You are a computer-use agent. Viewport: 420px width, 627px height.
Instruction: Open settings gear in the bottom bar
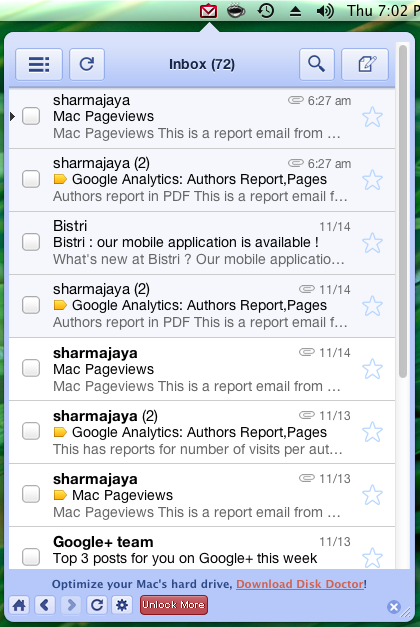coord(122,605)
